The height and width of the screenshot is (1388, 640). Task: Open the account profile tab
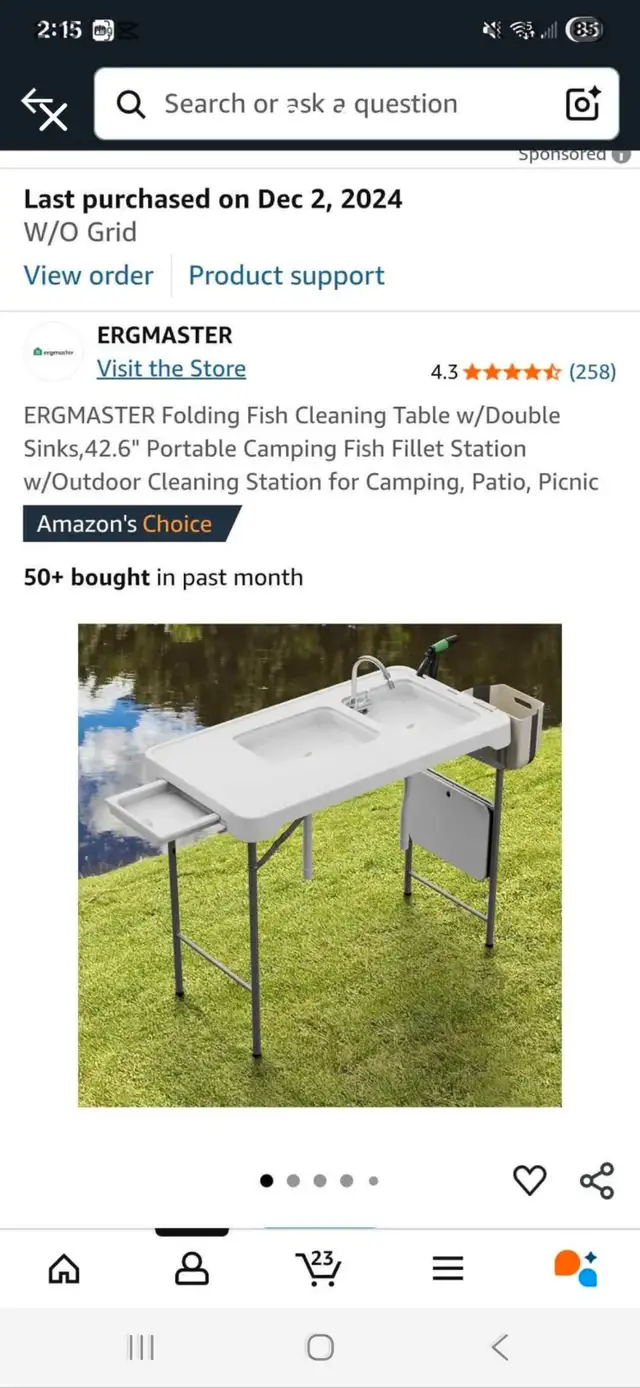click(191, 1269)
